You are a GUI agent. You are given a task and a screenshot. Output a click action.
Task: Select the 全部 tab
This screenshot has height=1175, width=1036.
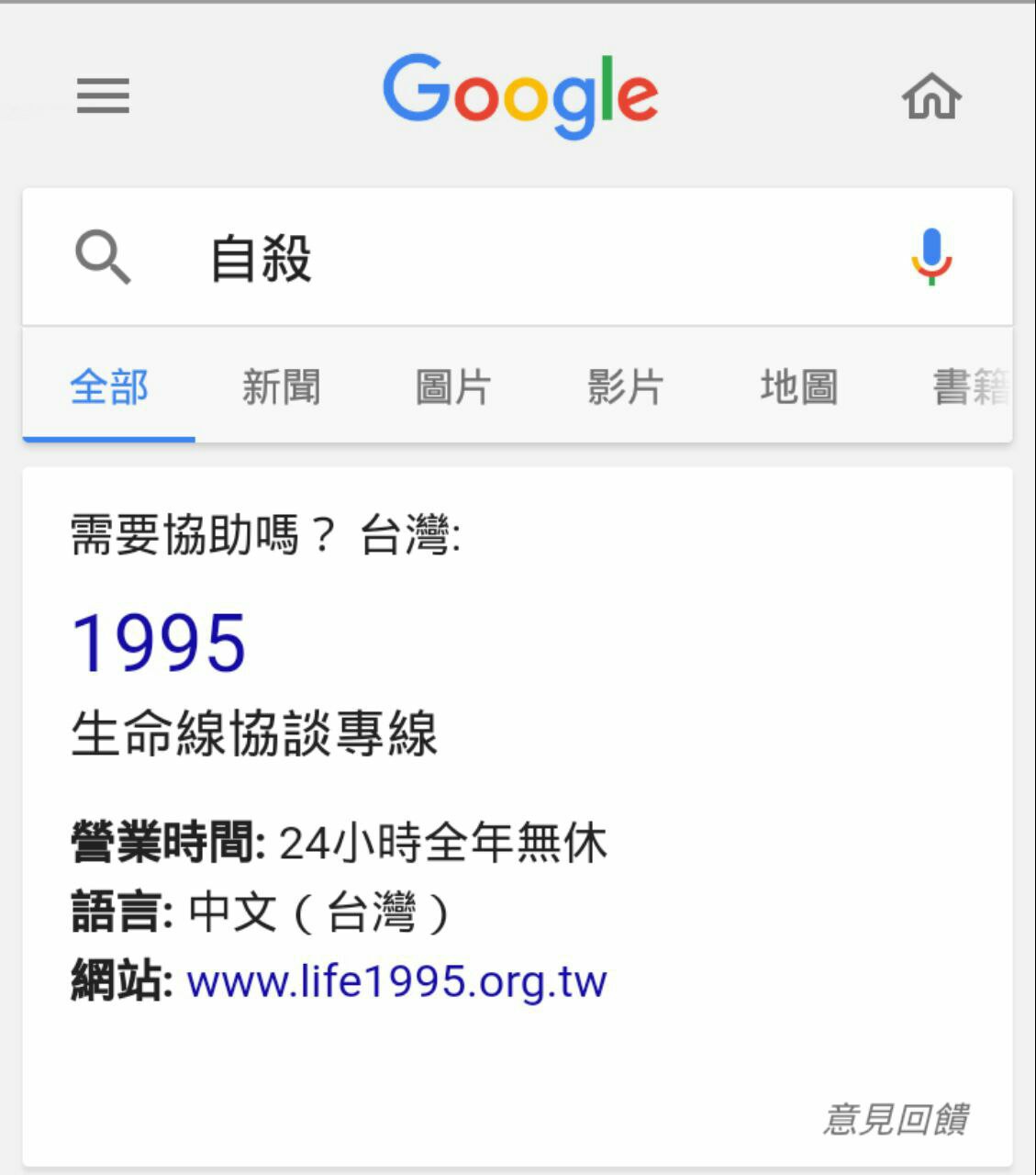[109, 387]
